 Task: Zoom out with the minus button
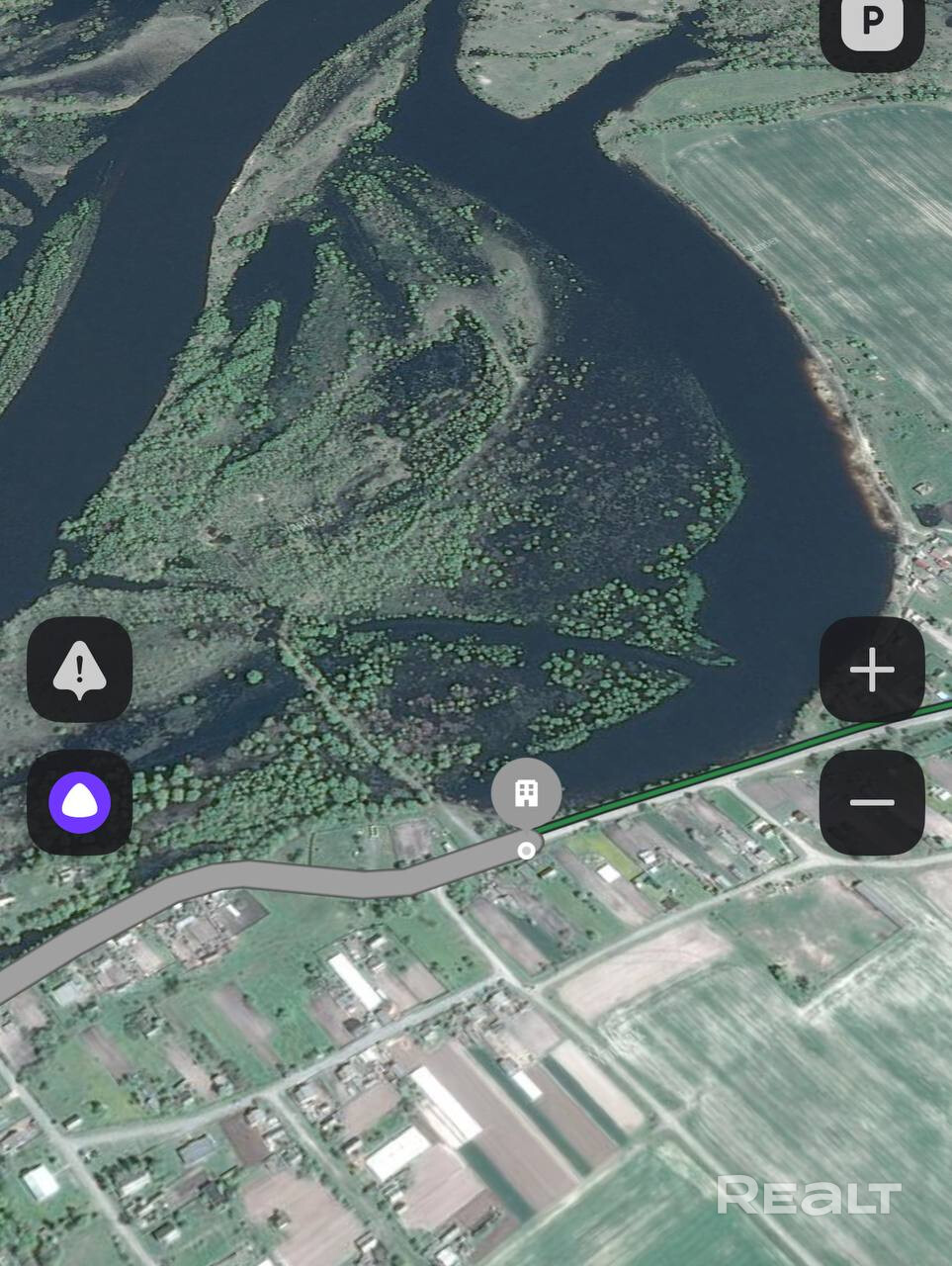[x=871, y=802]
